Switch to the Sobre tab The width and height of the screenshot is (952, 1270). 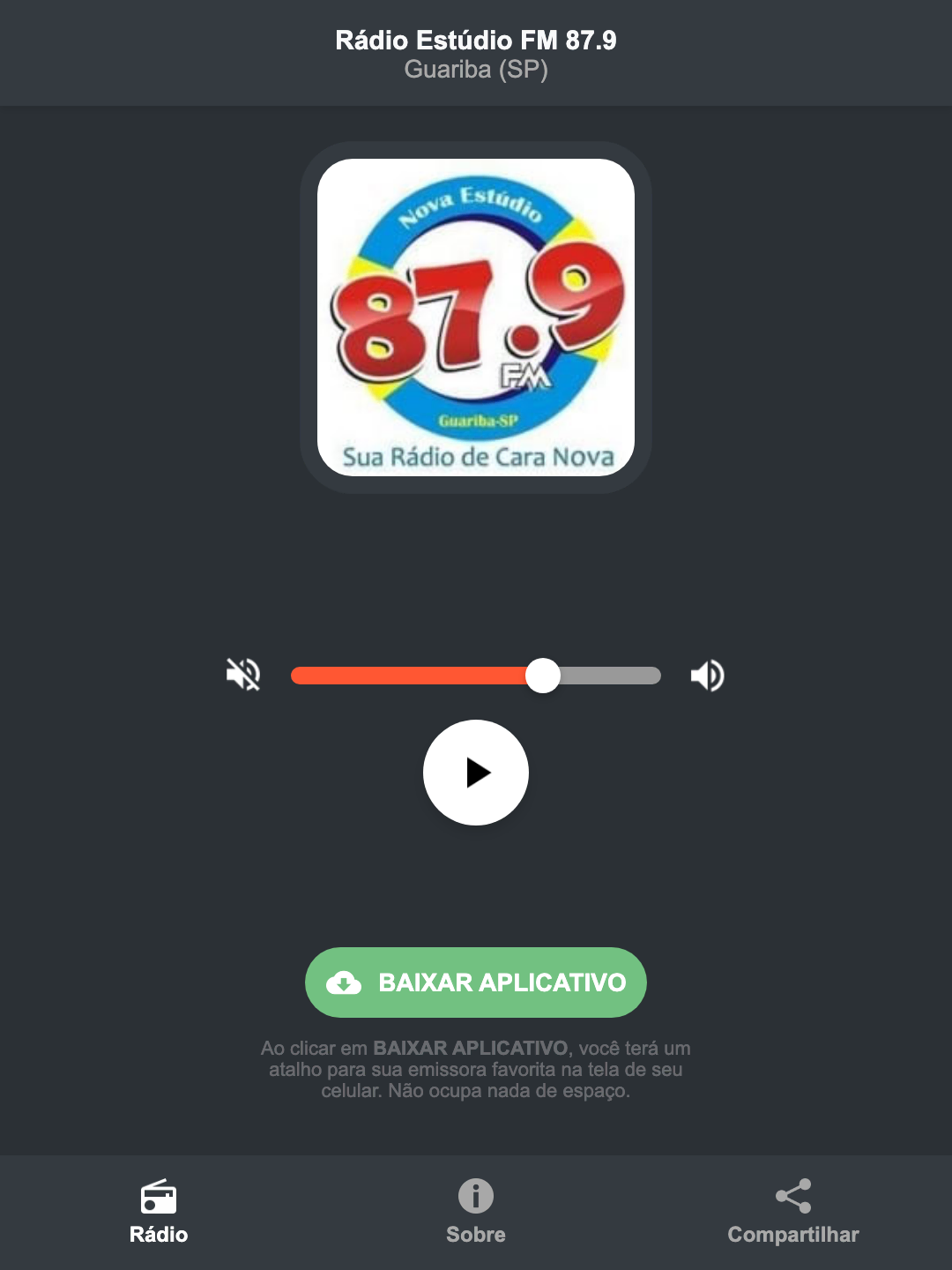tap(475, 1213)
